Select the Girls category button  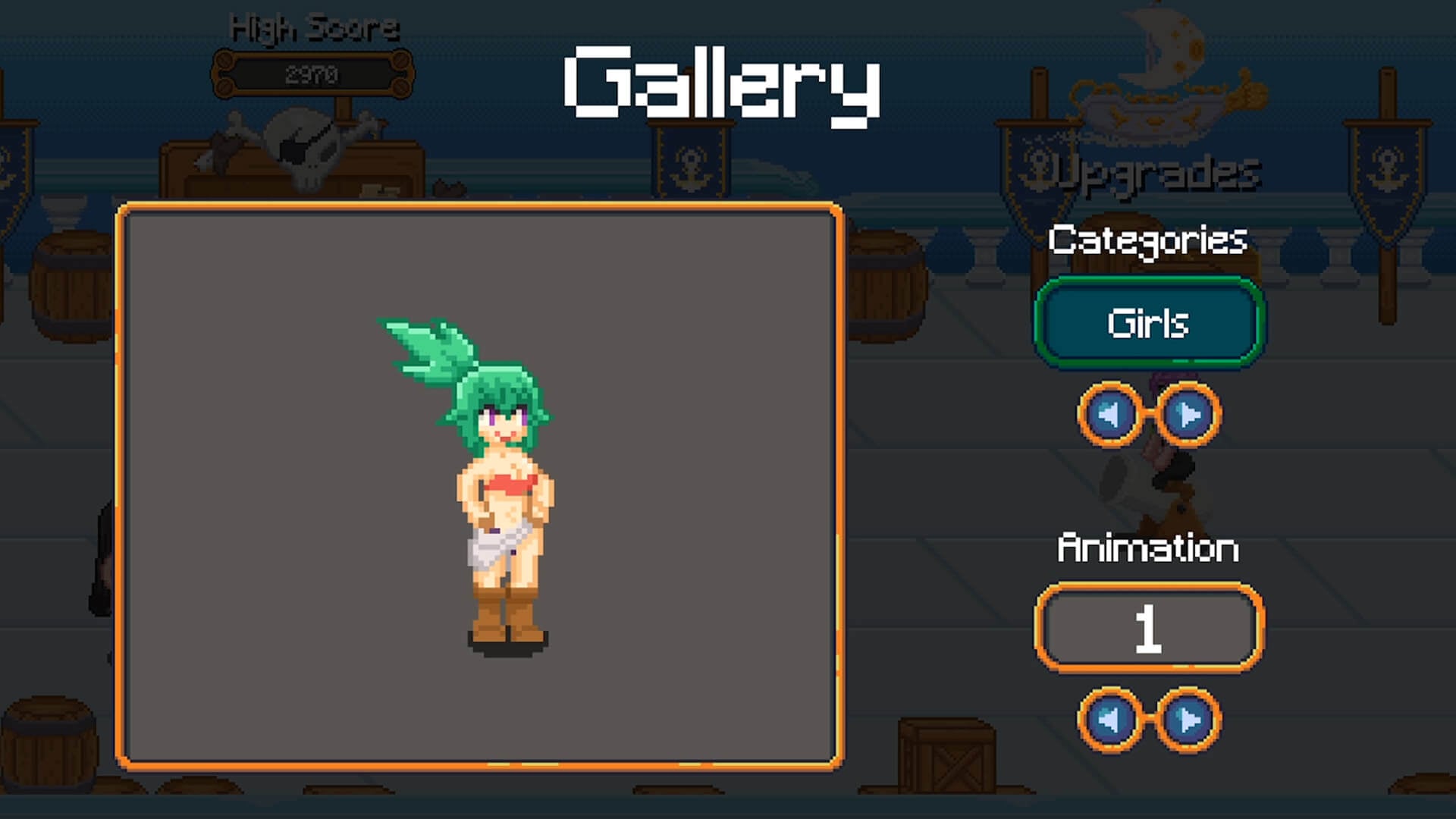coord(1148,323)
